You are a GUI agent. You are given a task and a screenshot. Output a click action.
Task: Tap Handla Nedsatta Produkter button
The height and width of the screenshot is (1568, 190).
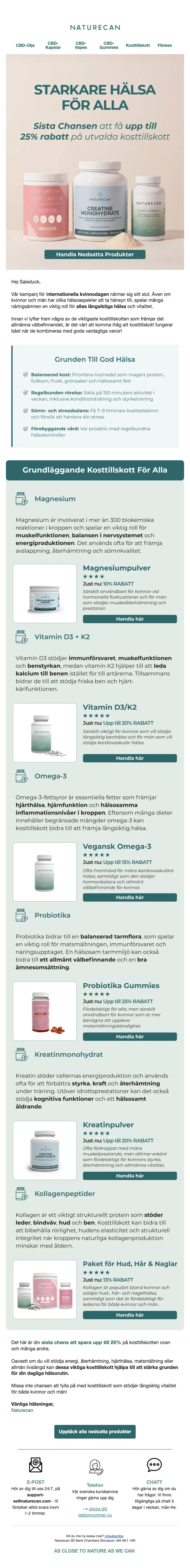(x=95, y=254)
